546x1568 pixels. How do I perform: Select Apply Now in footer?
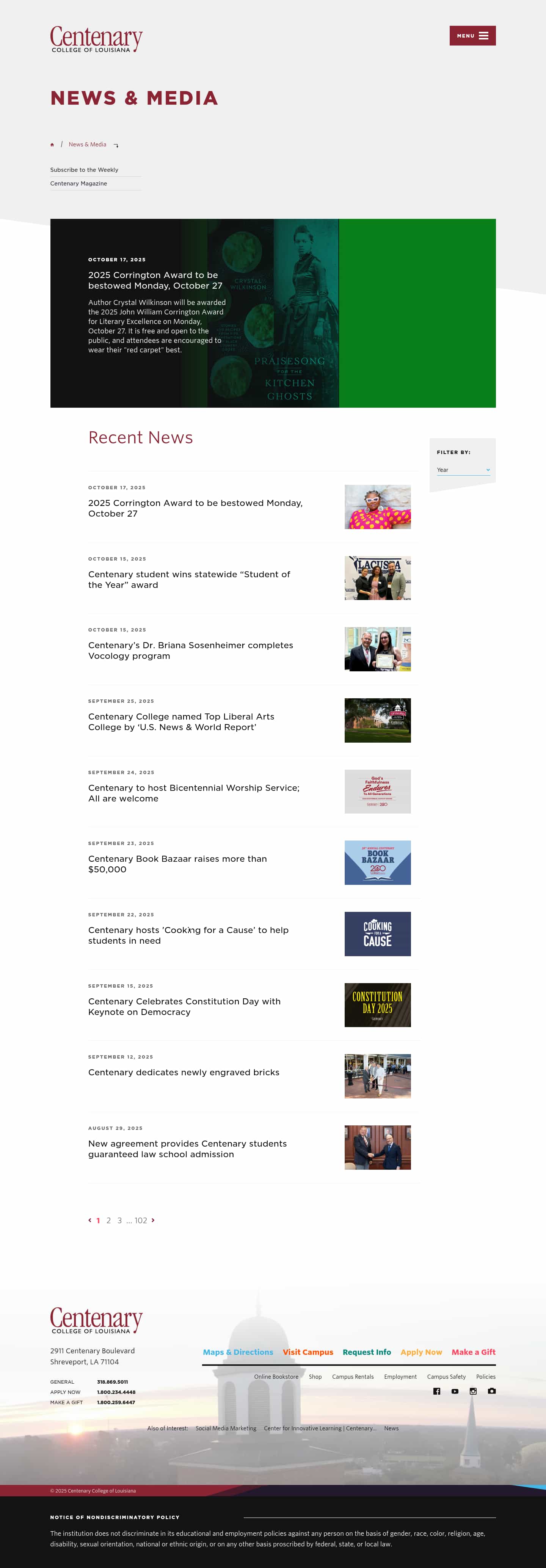tap(421, 1352)
